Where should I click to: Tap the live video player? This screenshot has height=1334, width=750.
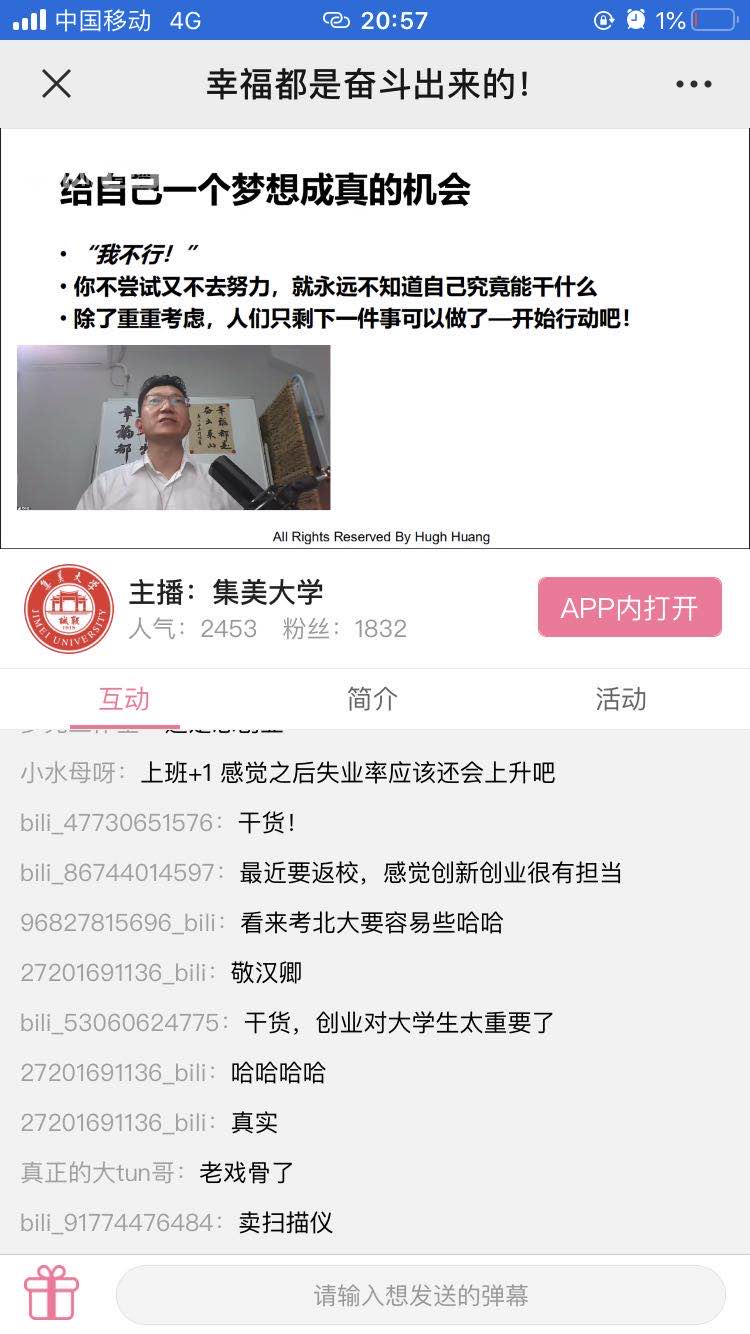[375, 338]
